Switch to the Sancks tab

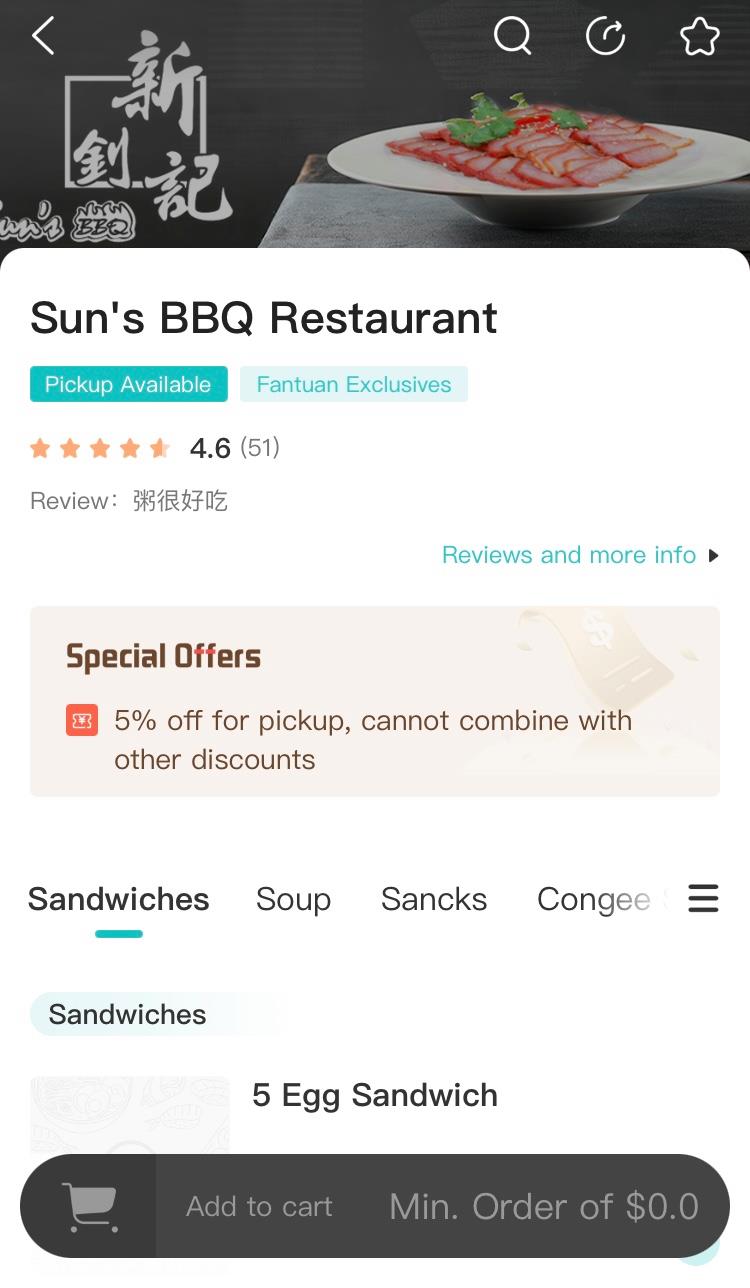(434, 899)
